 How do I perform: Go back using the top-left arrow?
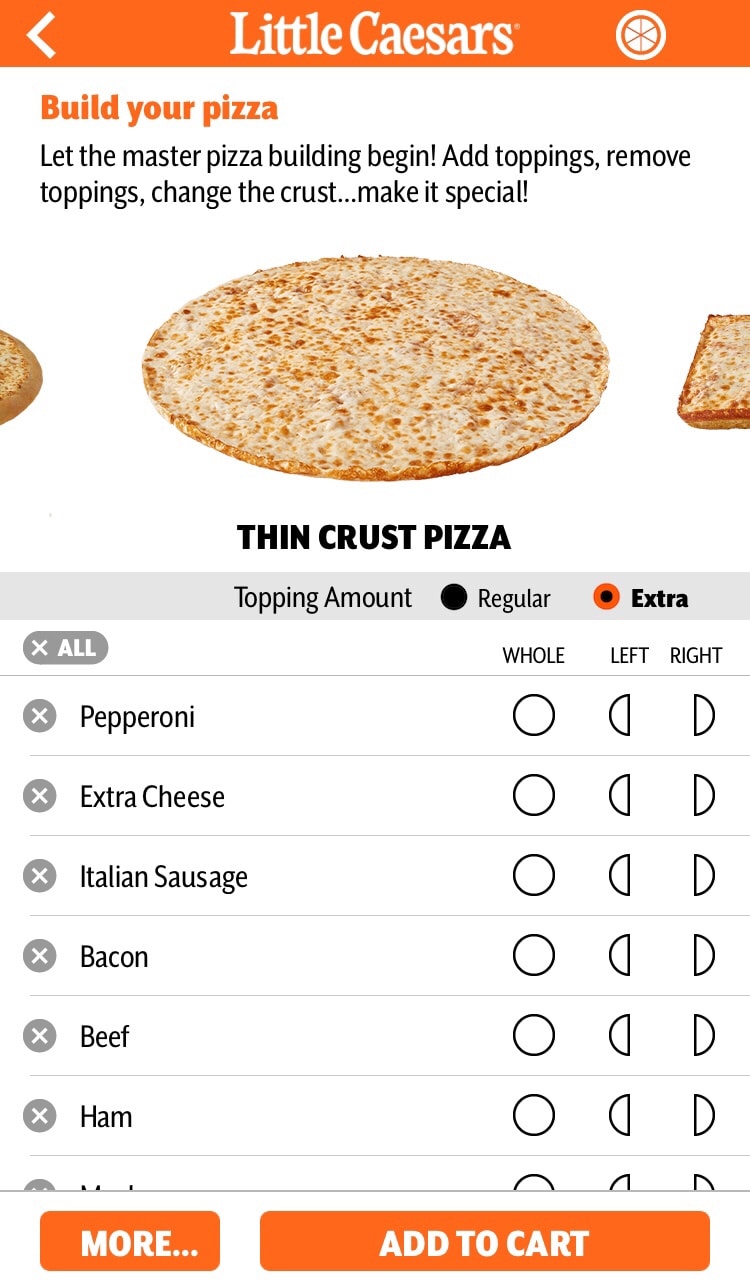tap(41, 35)
